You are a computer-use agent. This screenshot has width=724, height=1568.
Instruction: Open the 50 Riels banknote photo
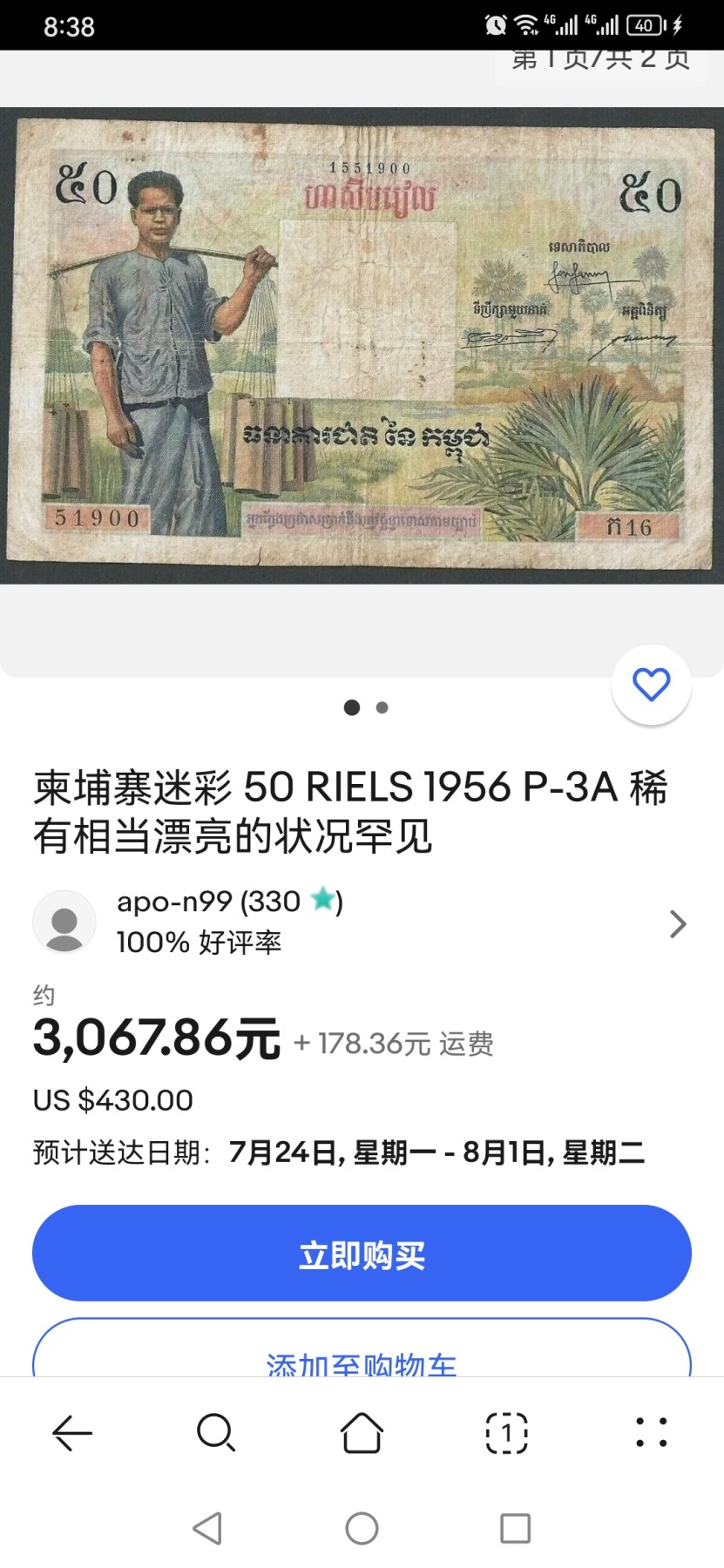point(362,345)
